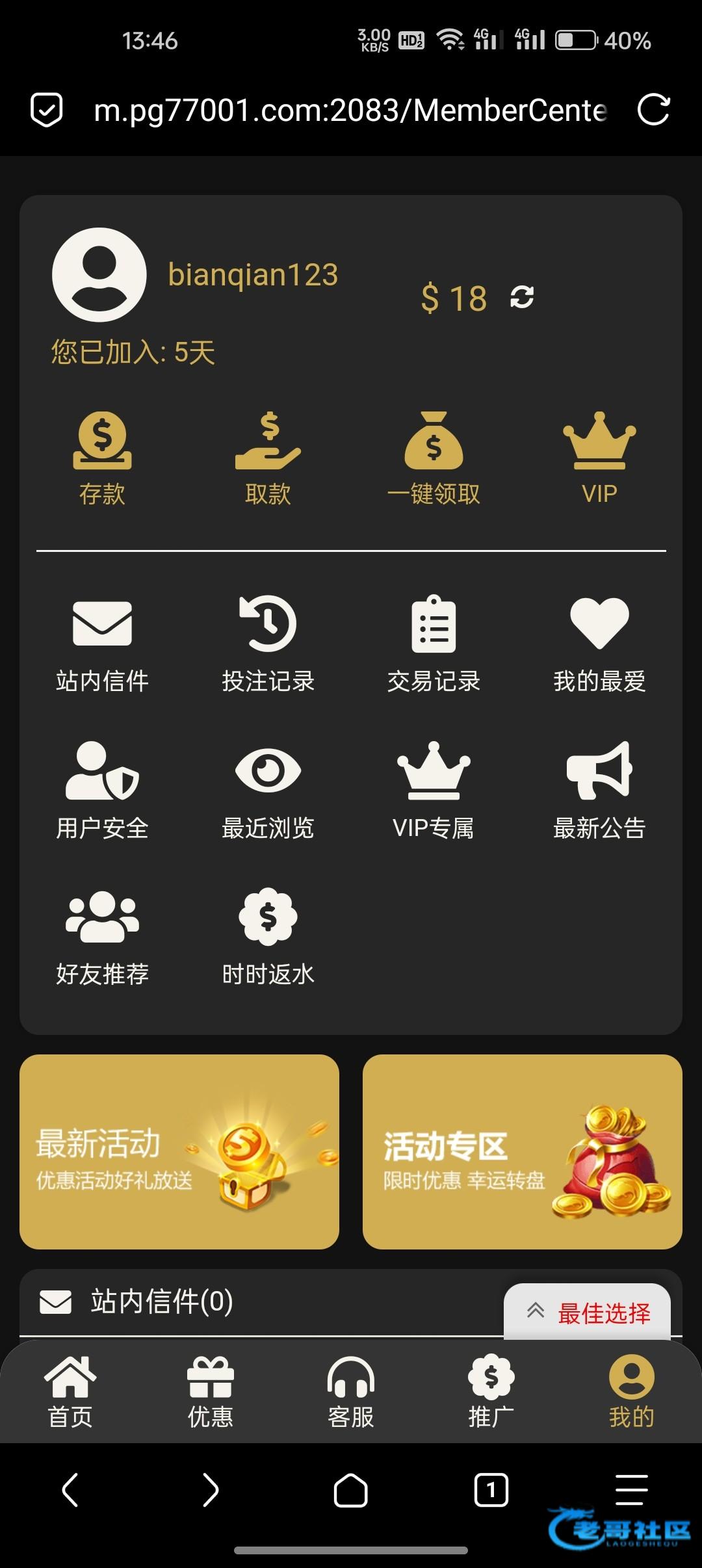Open the 最新活动 promotions card
Image resolution: width=702 pixels, height=1568 pixels.
(179, 1151)
